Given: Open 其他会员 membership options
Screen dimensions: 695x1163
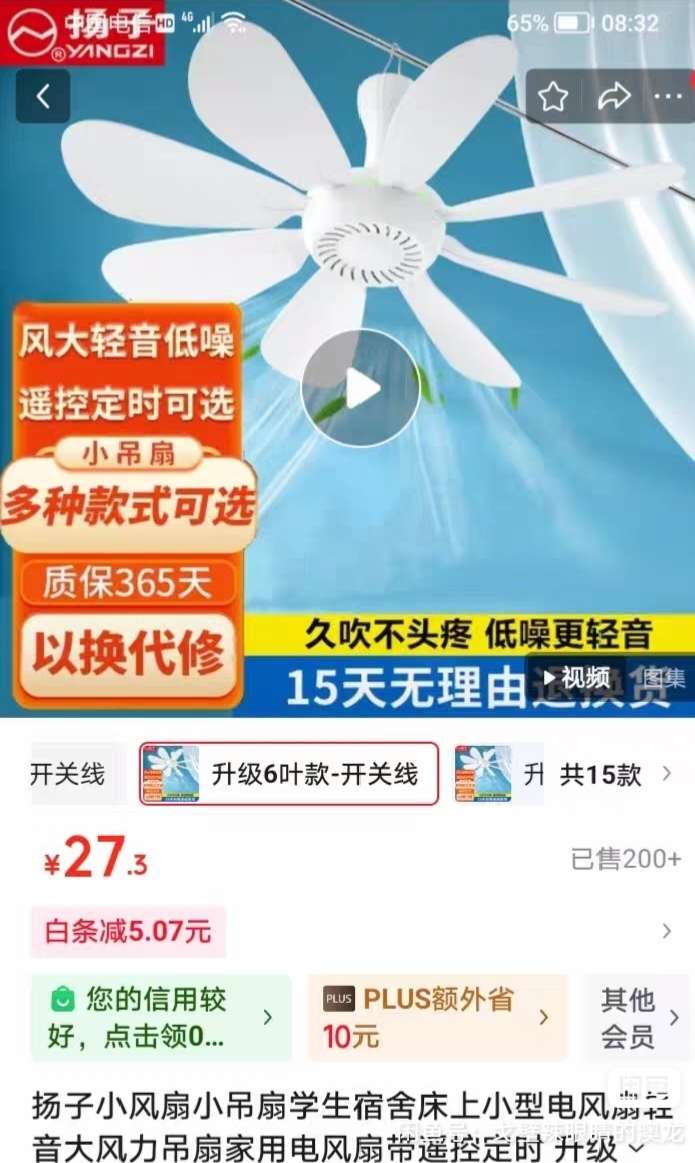Looking at the screenshot, I should [640, 1017].
